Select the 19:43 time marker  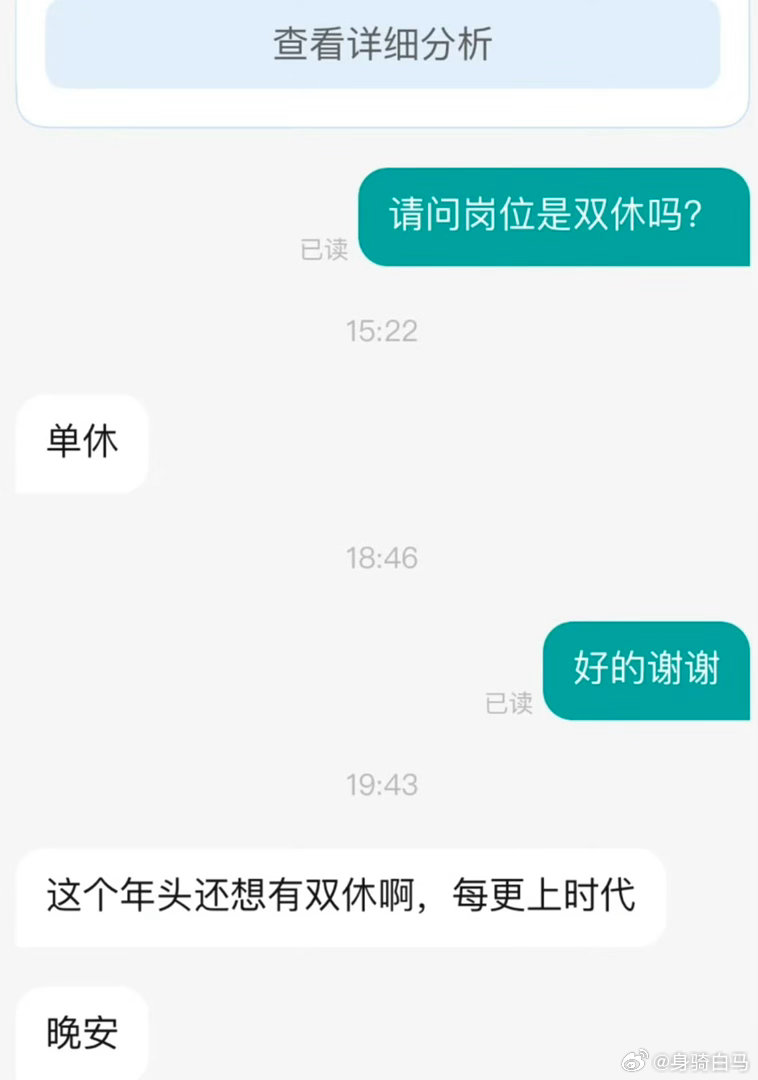[x=380, y=785]
